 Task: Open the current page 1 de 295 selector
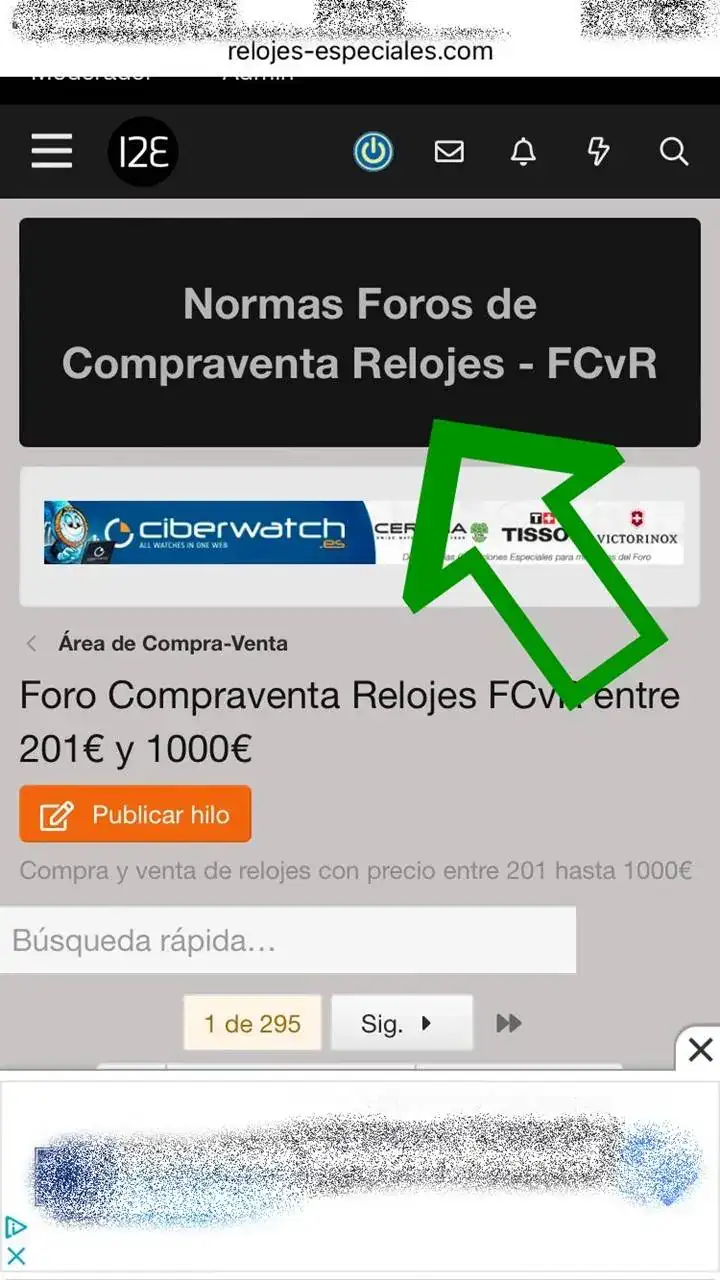[x=252, y=1023]
